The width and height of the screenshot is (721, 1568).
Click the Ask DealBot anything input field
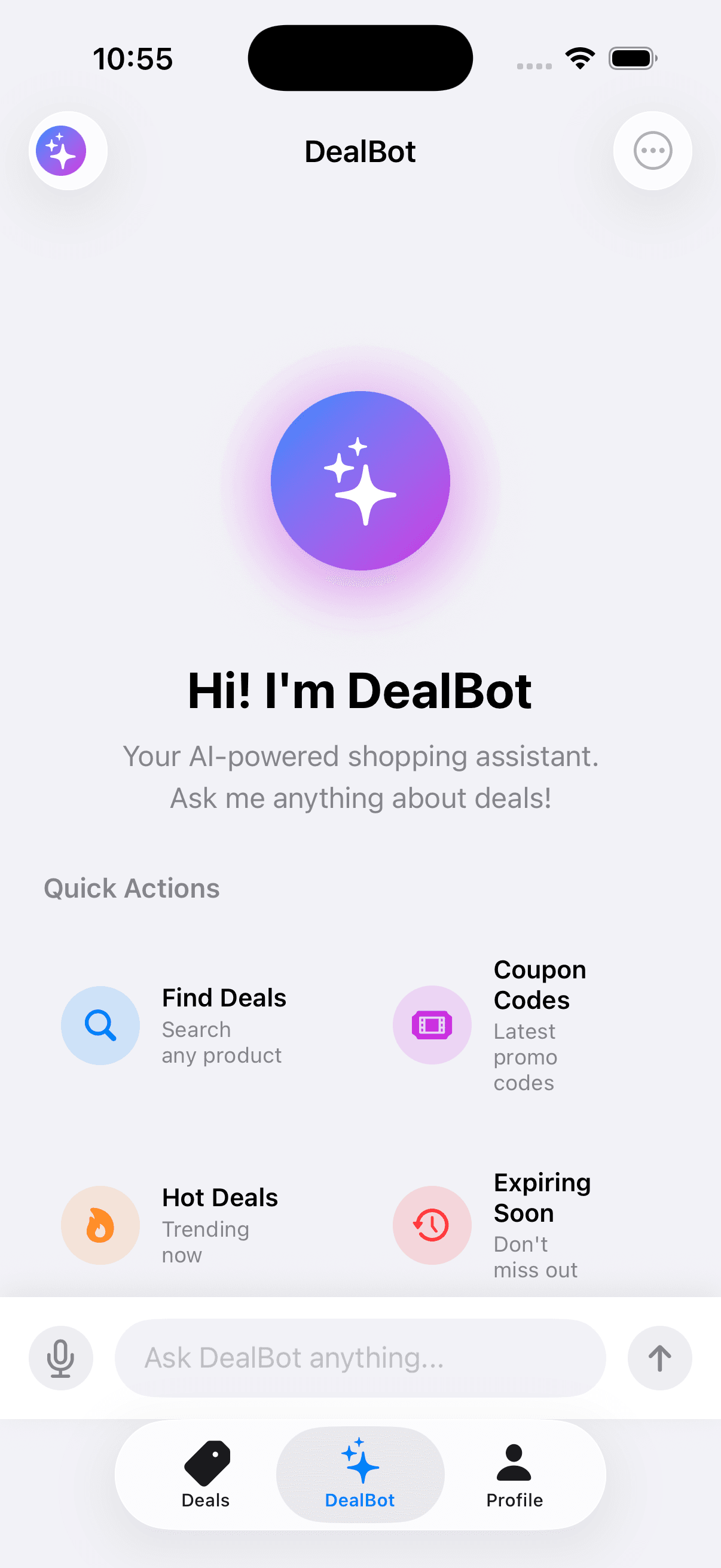pyautogui.click(x=360, y=1357)
